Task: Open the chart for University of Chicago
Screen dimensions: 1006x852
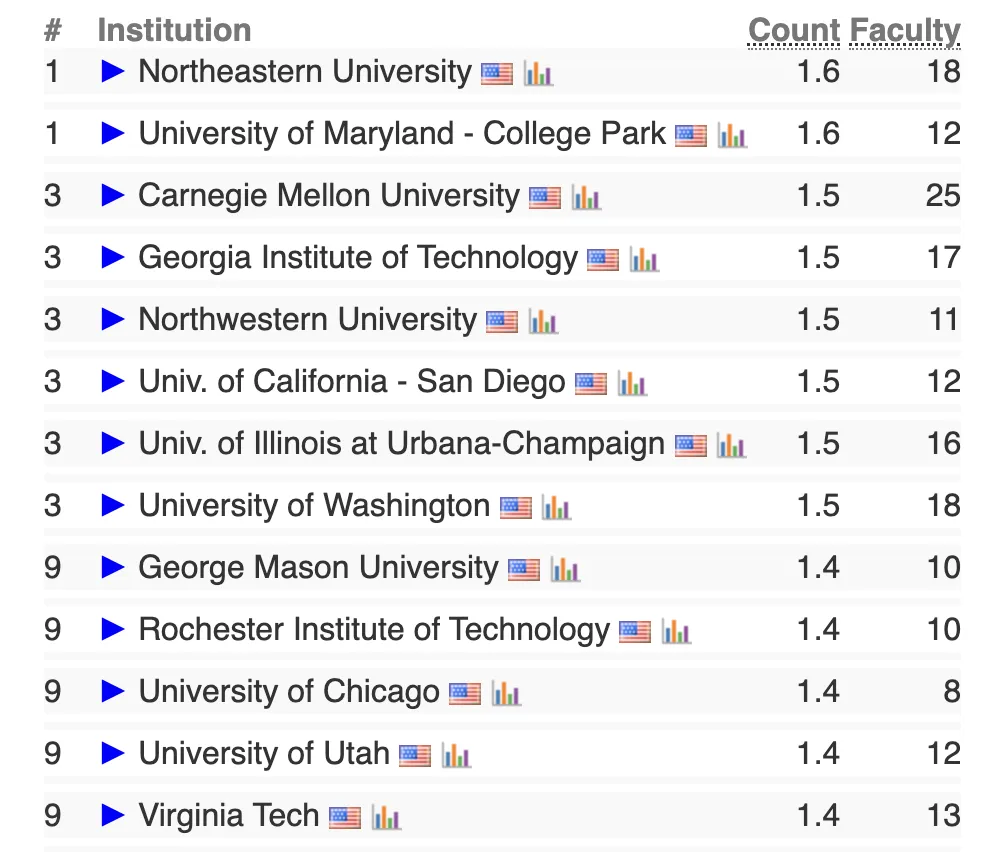Action: [506, 694]
